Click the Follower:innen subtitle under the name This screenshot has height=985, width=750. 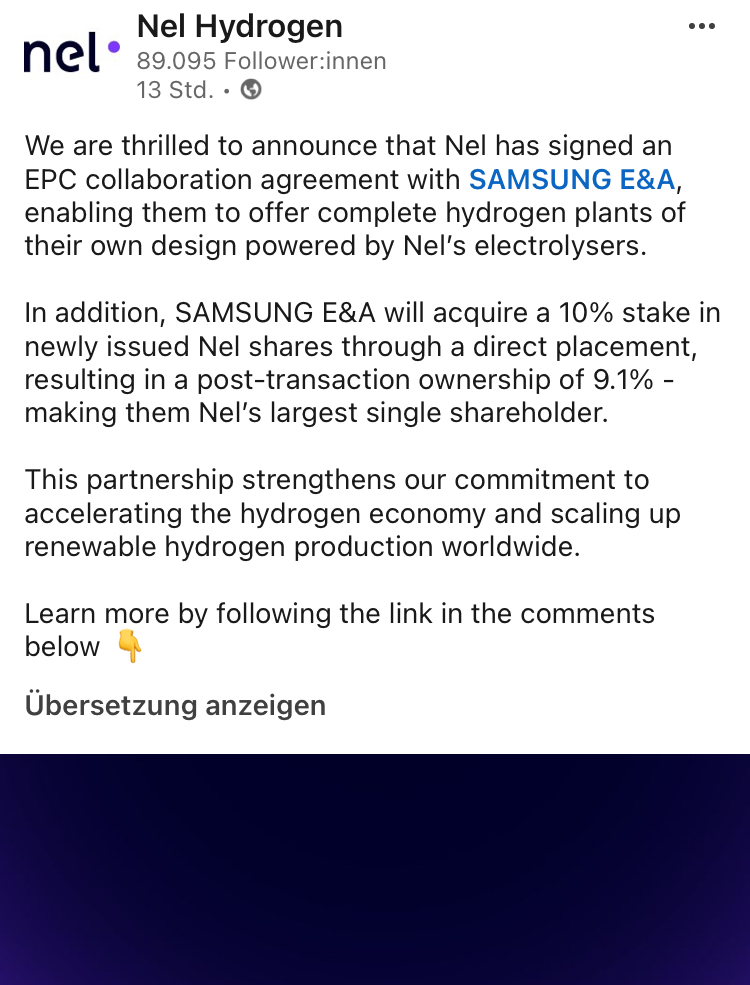point(260,60)
